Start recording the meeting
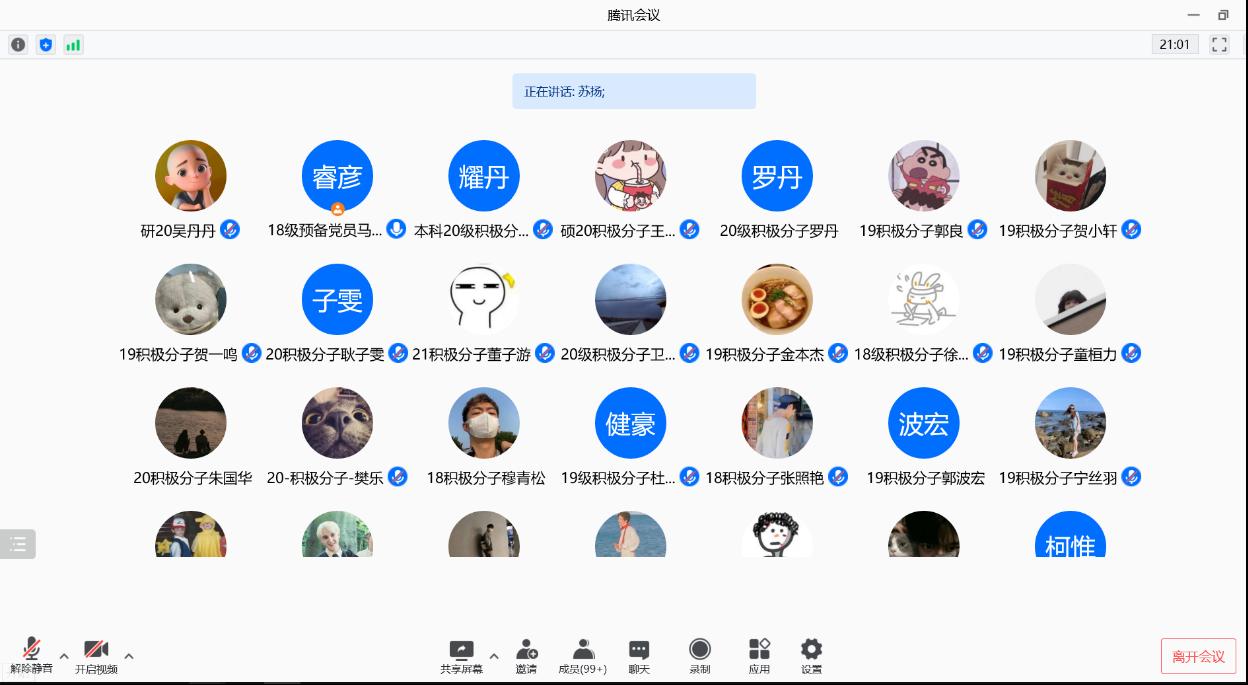Screen dimensions: 1248x685 (x=700, y=655)
